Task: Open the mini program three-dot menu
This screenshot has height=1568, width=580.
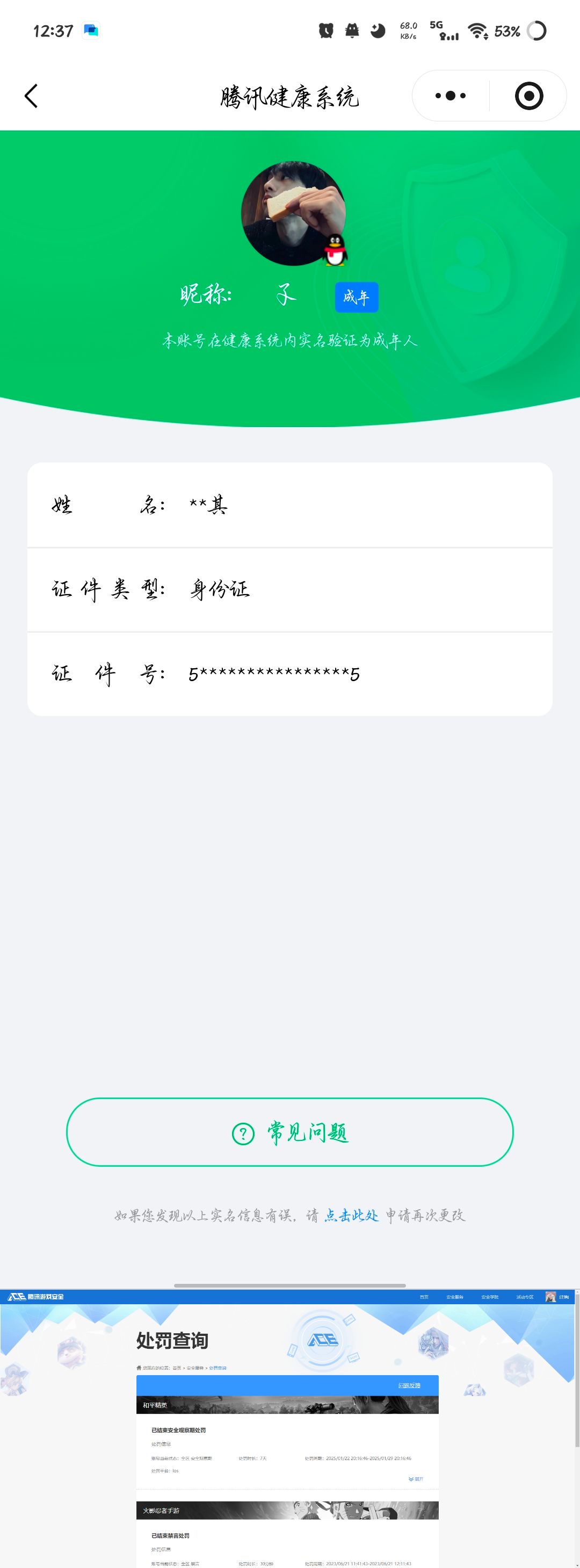Action: tap(451, 96)
